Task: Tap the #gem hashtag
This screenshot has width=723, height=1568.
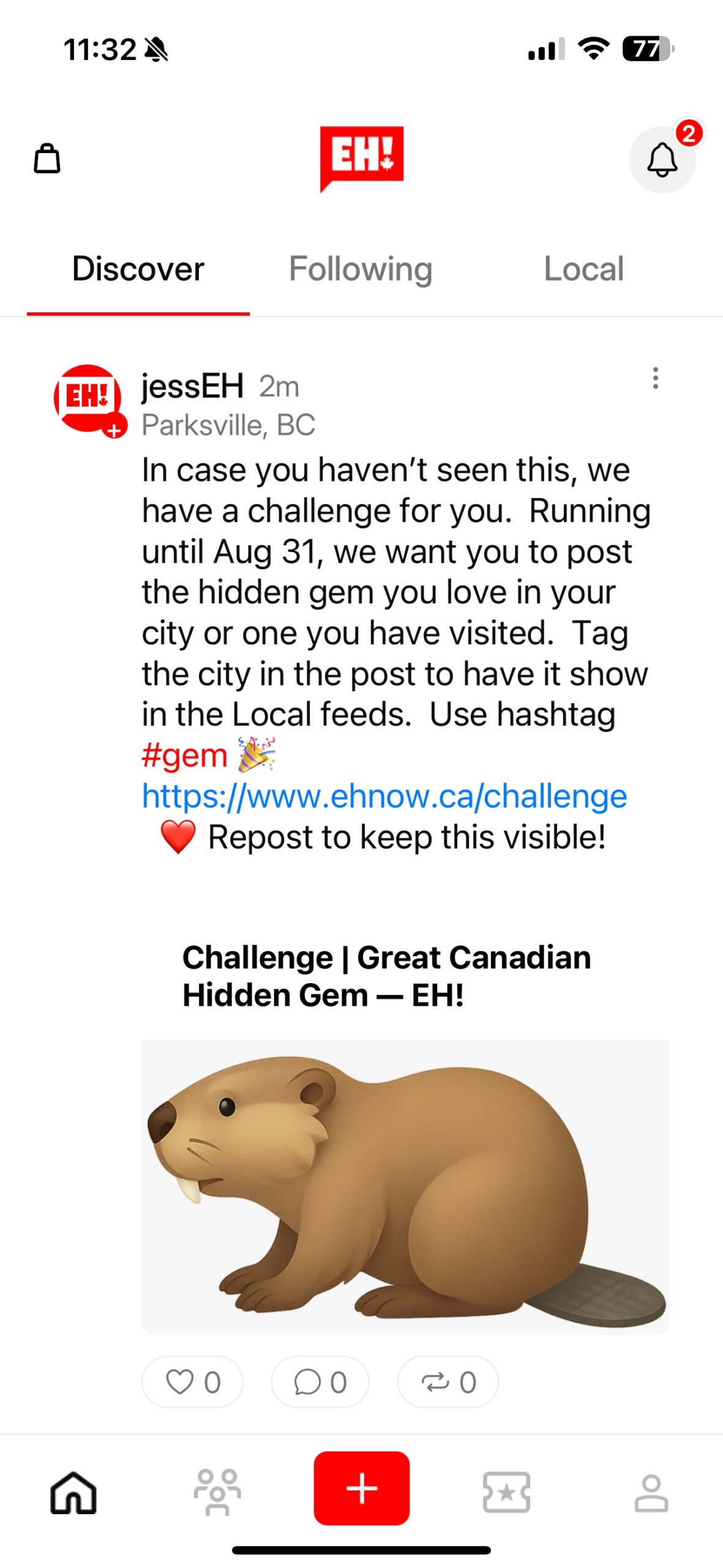Action: pos(184,755)
